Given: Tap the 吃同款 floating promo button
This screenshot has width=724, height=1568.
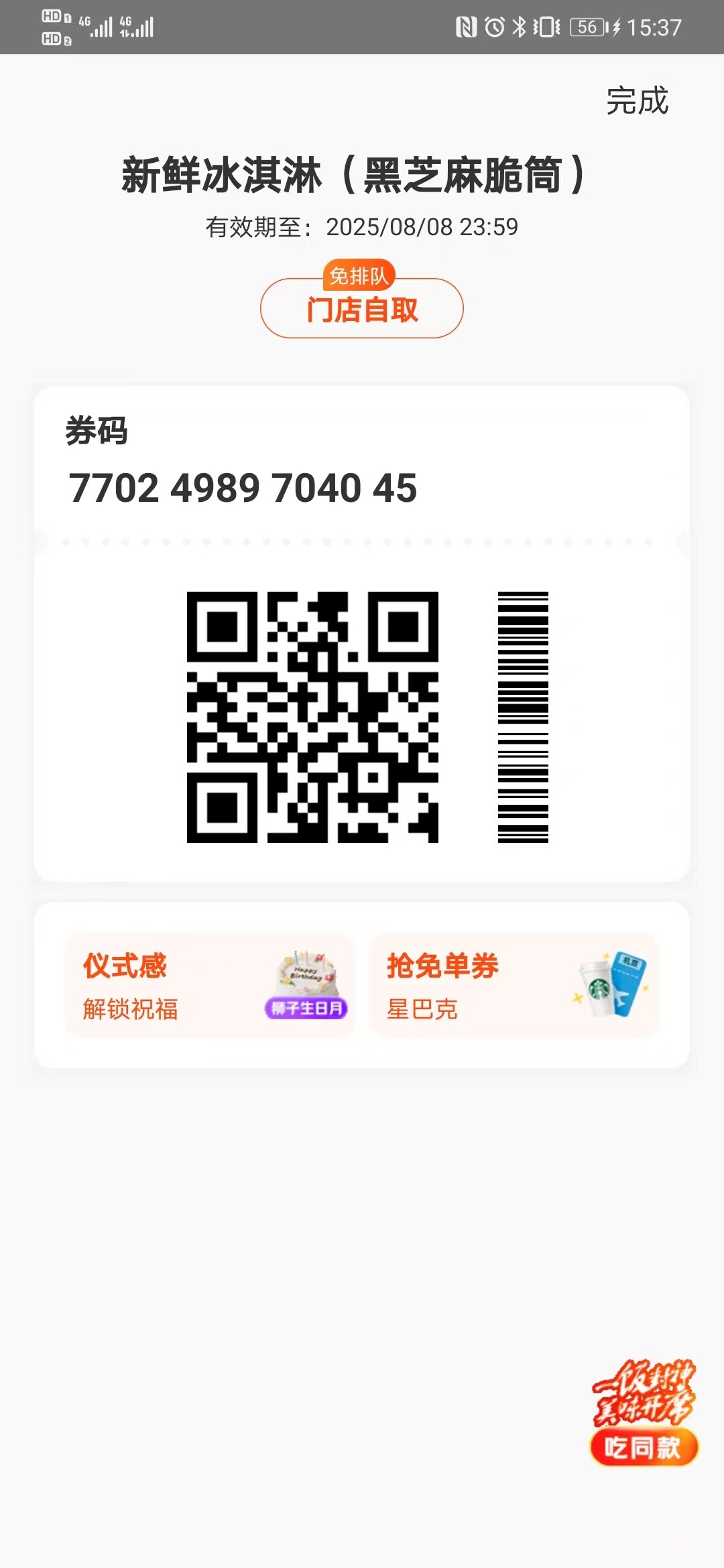Looking at the screenshot, I should click(x=644, y=1413).
